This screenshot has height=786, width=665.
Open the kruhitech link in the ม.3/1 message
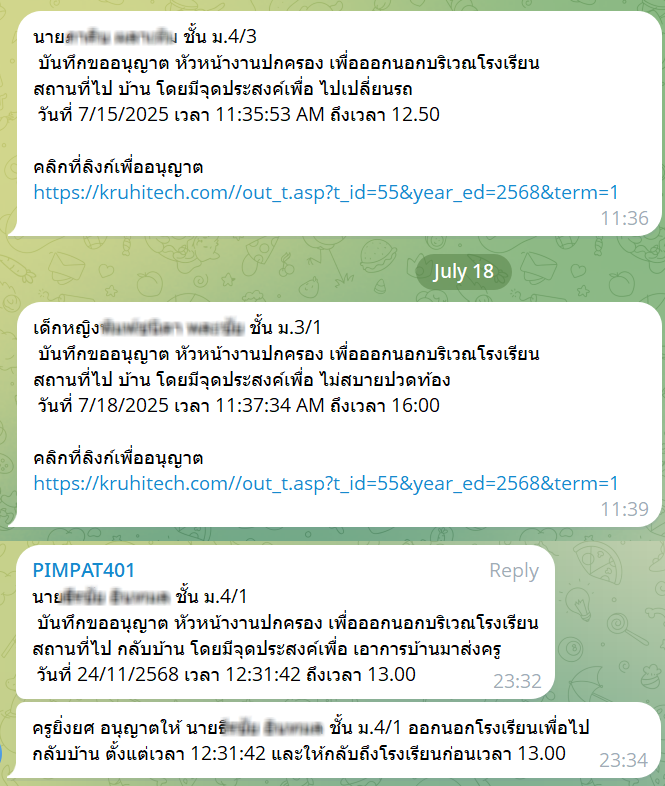[x=326, y=483]
